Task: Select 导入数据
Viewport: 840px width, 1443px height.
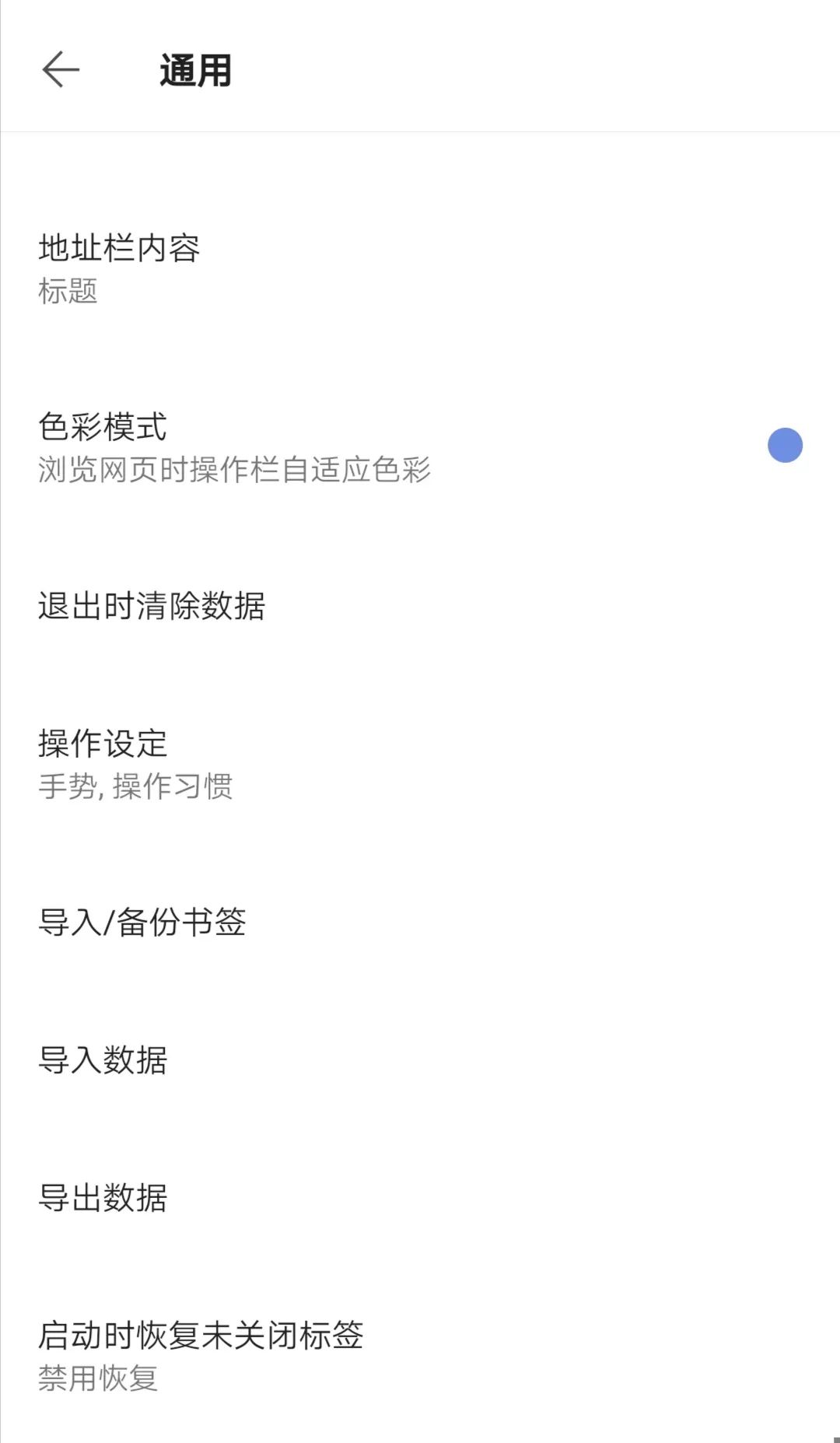Action: pyautogui.click(x=420, y=1059)
